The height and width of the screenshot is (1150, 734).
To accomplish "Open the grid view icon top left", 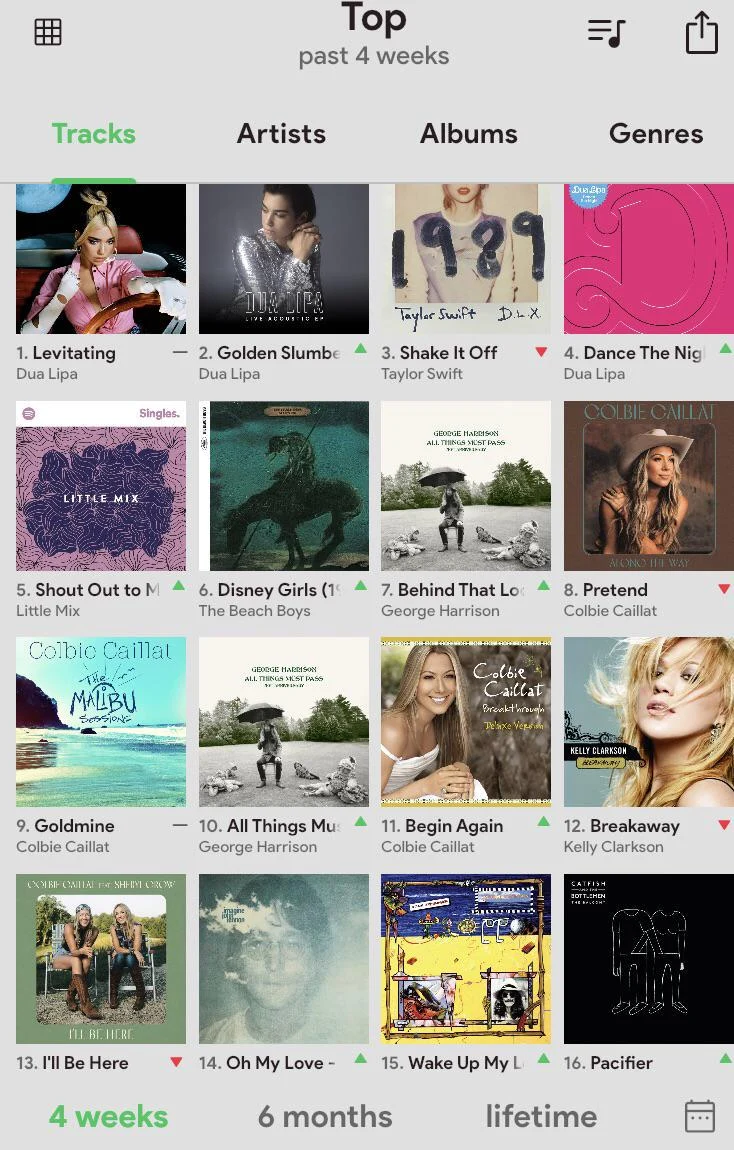I will (47, 32).
